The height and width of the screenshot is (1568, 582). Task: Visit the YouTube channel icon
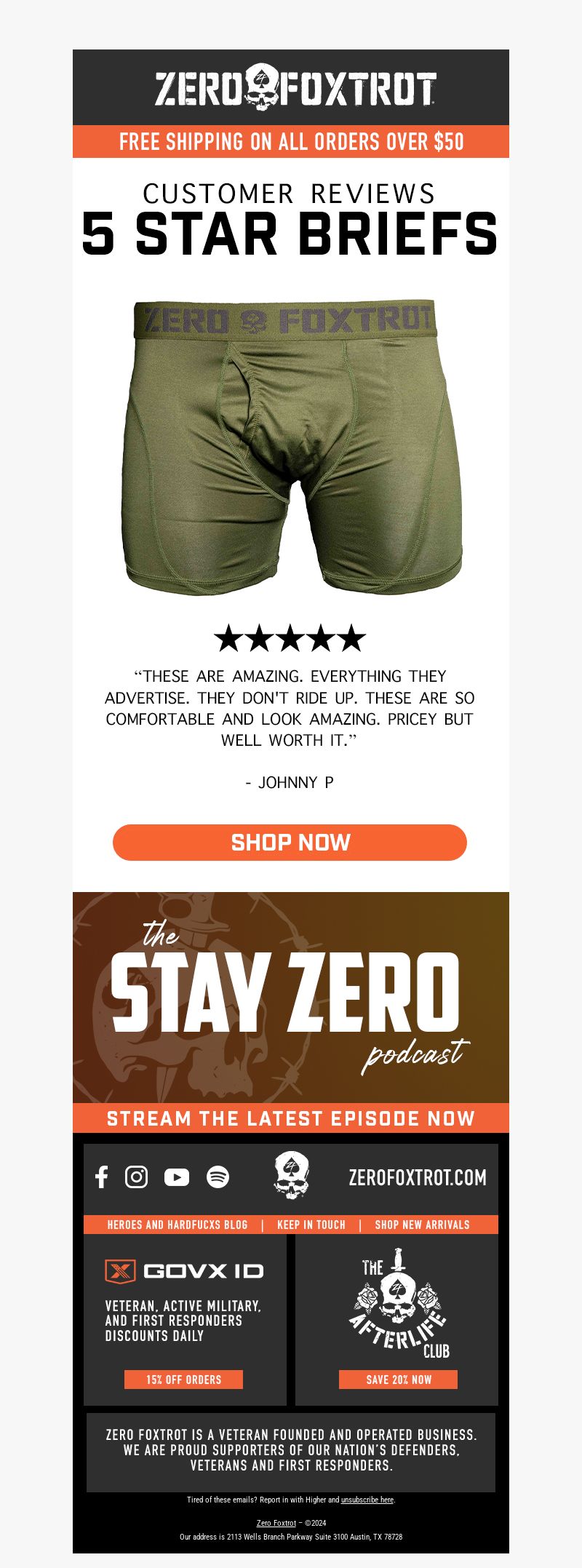[176, 1177]
